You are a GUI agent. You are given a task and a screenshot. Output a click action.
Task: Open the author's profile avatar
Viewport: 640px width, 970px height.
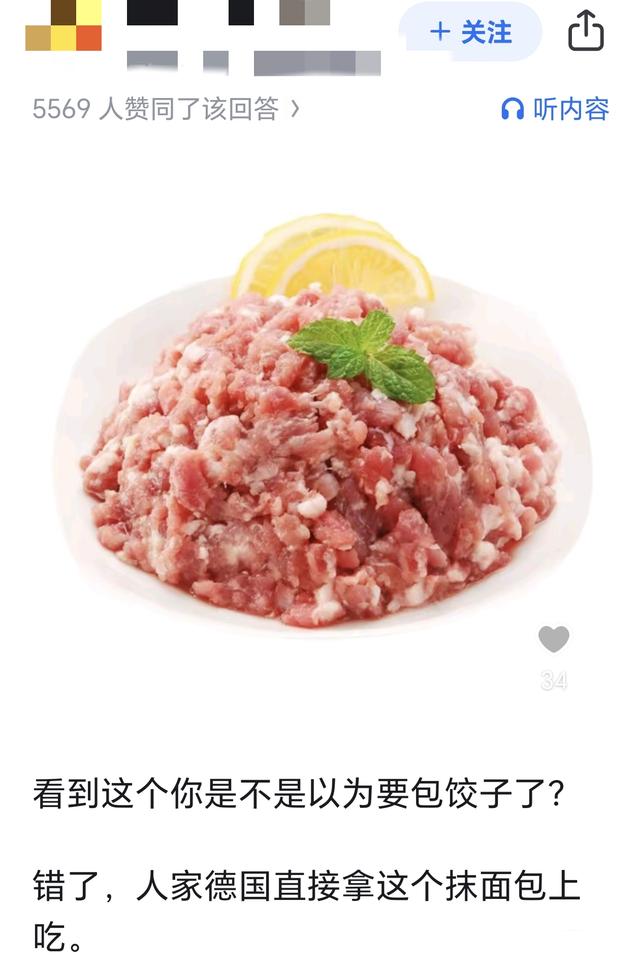63,26
